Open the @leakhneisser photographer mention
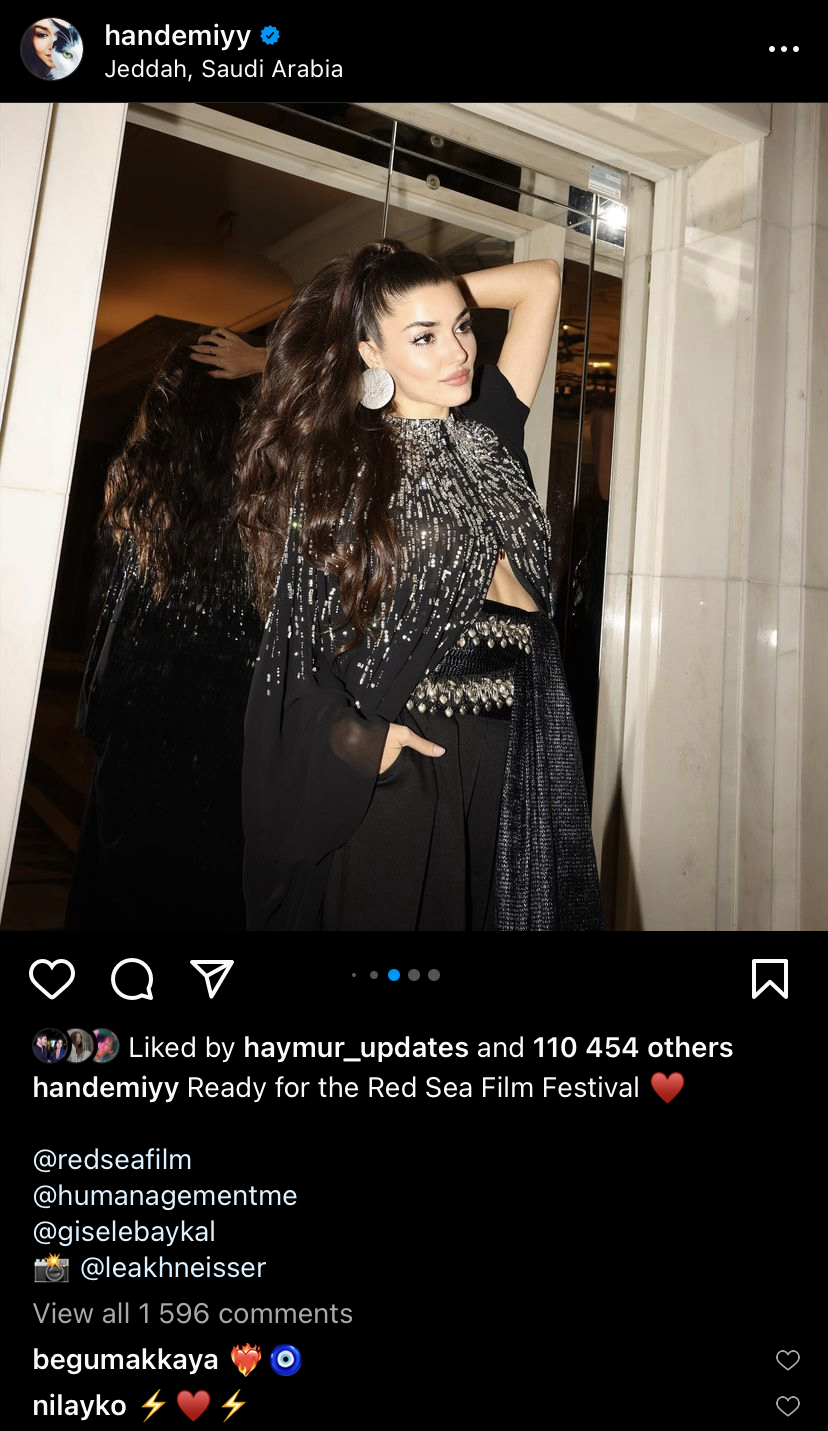This screenshot has height=1431, width=828. pyautogui.click(x=173, y=1268)
